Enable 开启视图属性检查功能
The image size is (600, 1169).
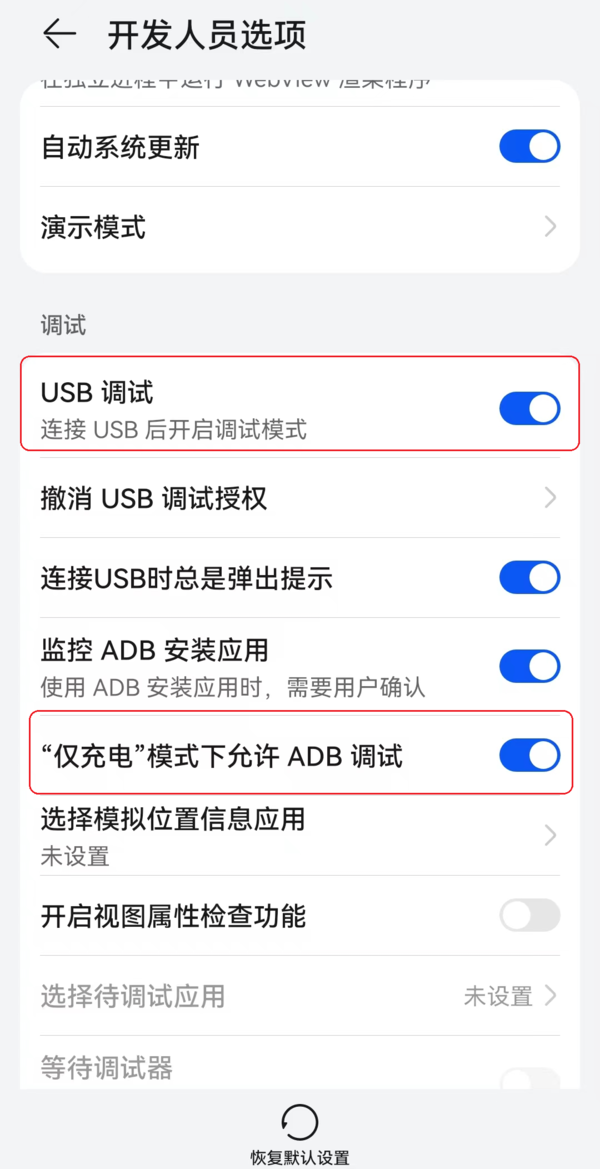(x=529, y=915)
